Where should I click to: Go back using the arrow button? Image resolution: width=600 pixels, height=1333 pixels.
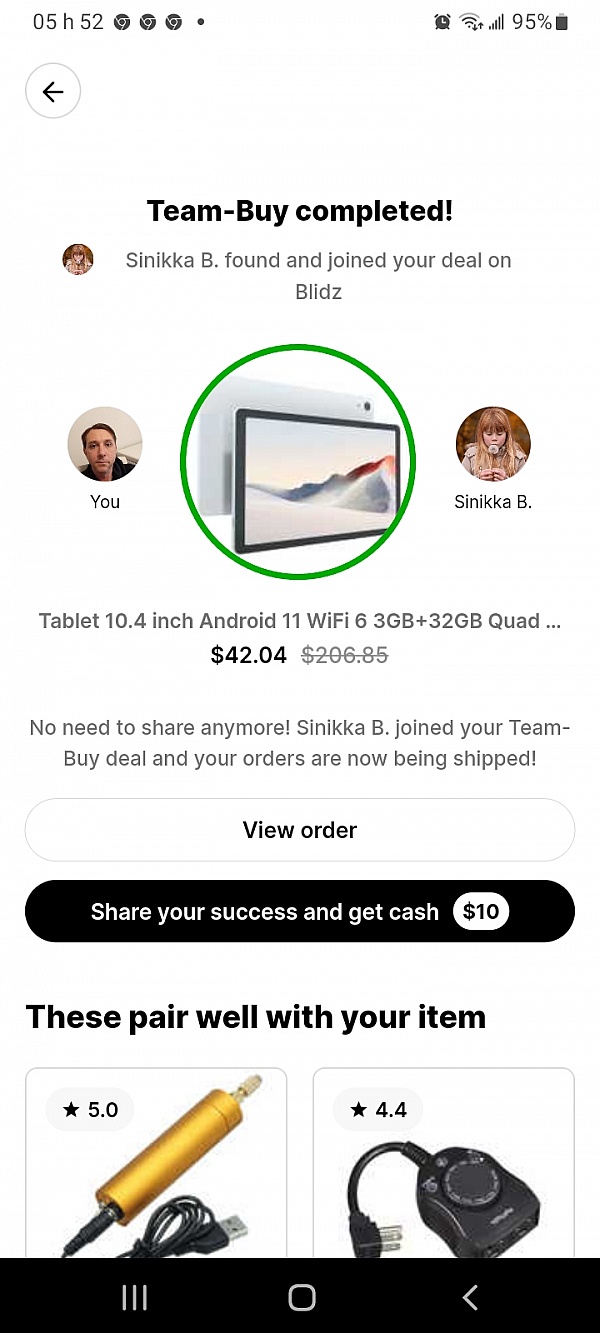pyautogui.click(x=53, y=92)
